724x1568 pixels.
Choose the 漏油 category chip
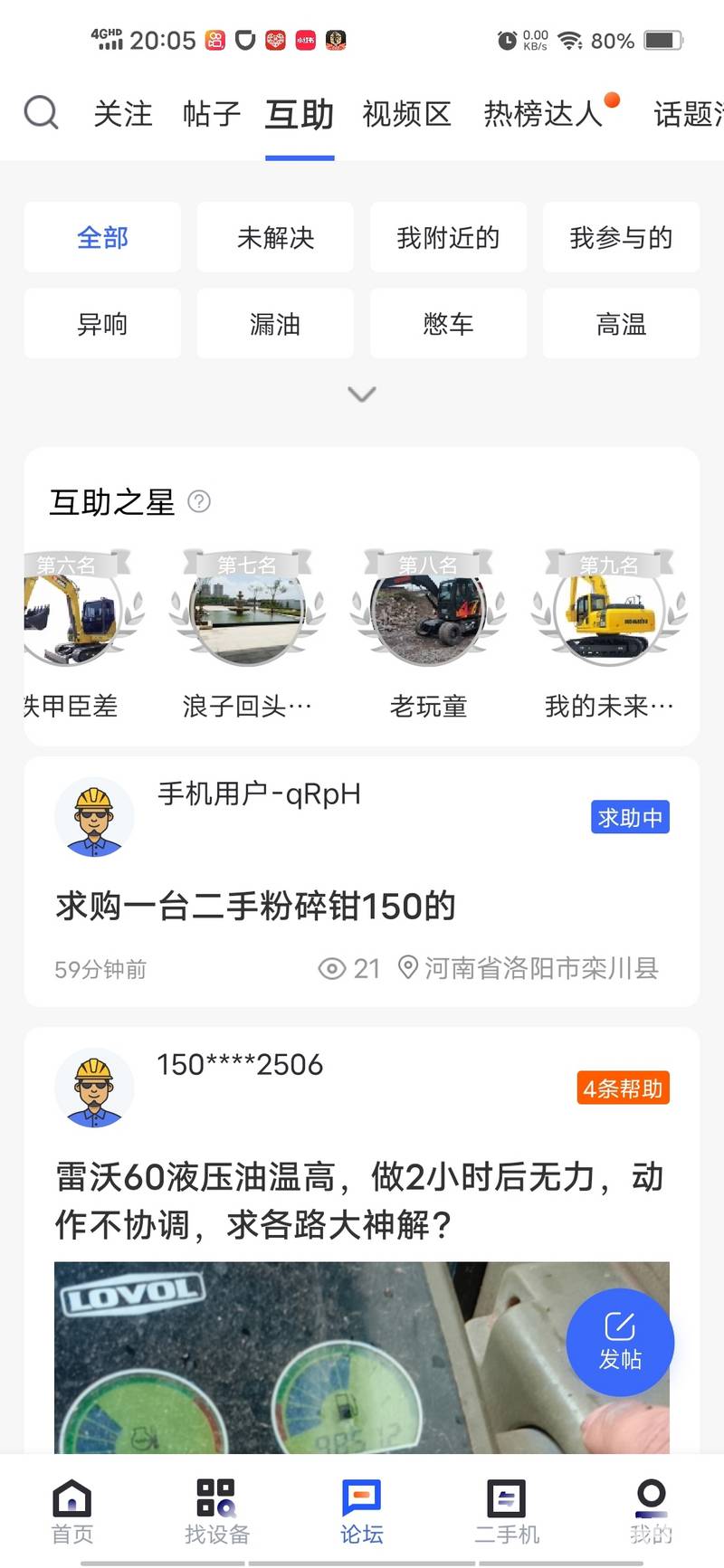pyautogui.click(x=275, y=324)
